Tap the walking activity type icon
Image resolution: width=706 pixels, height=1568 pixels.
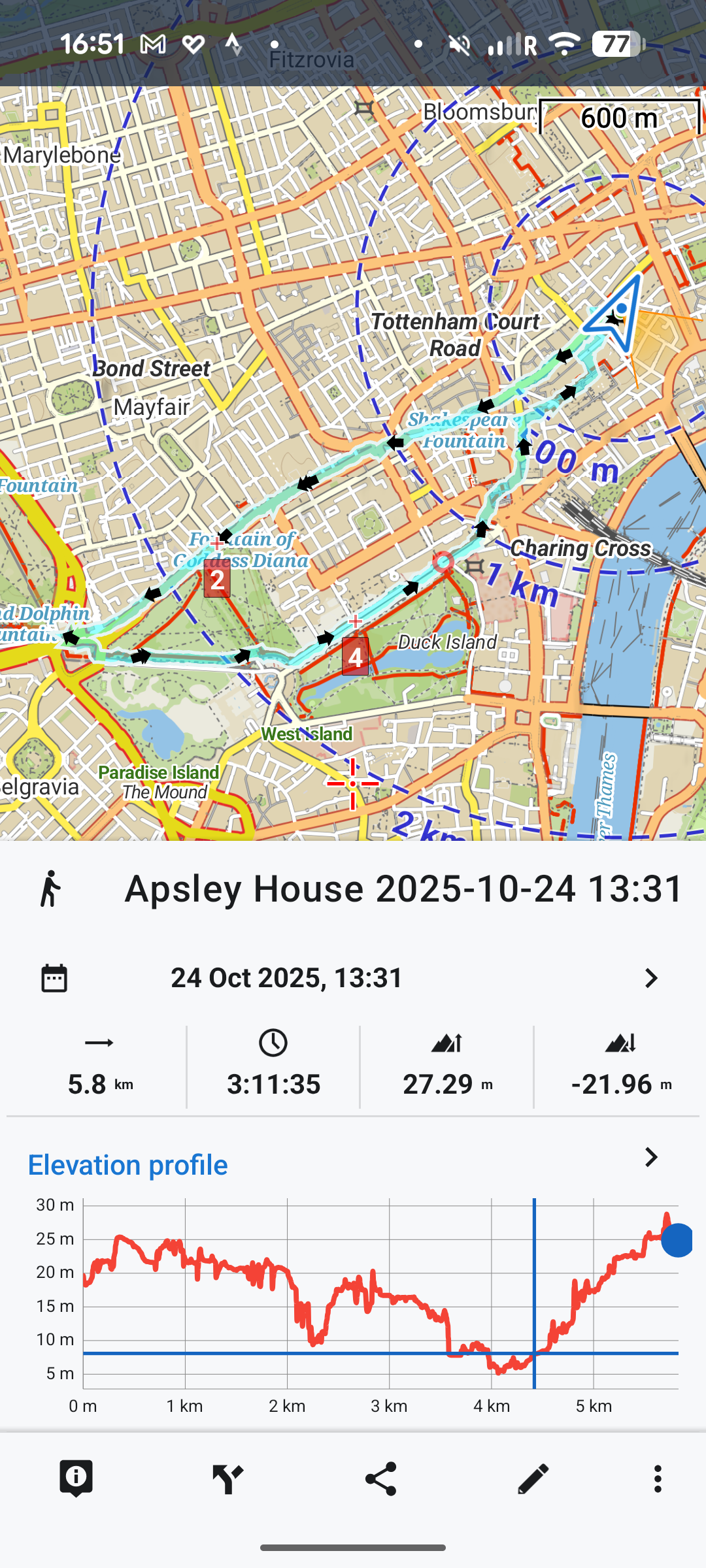[x=50, y=889]
